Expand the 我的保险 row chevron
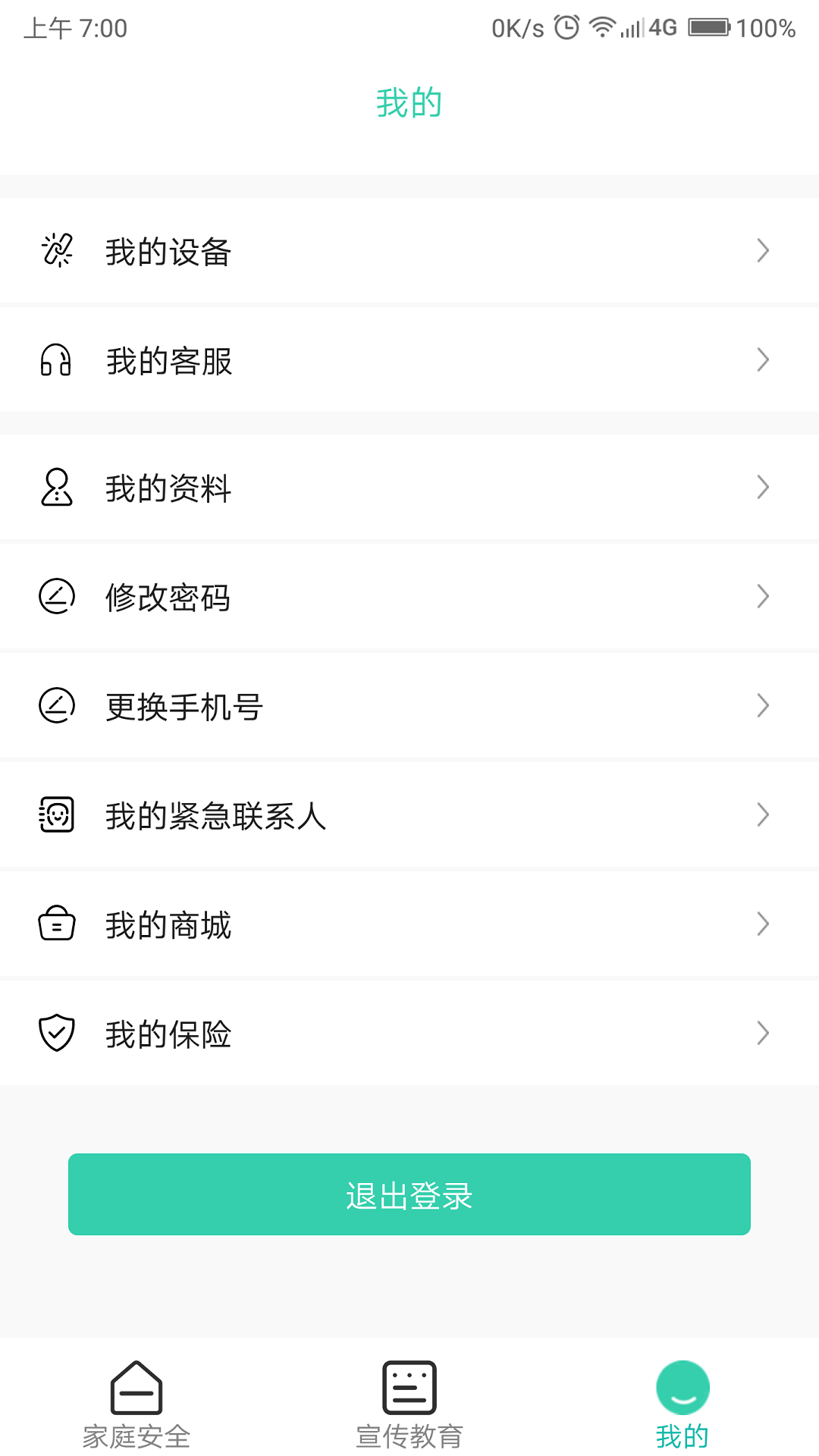The image size is (819, 1456). click(x=763, y=1033)
